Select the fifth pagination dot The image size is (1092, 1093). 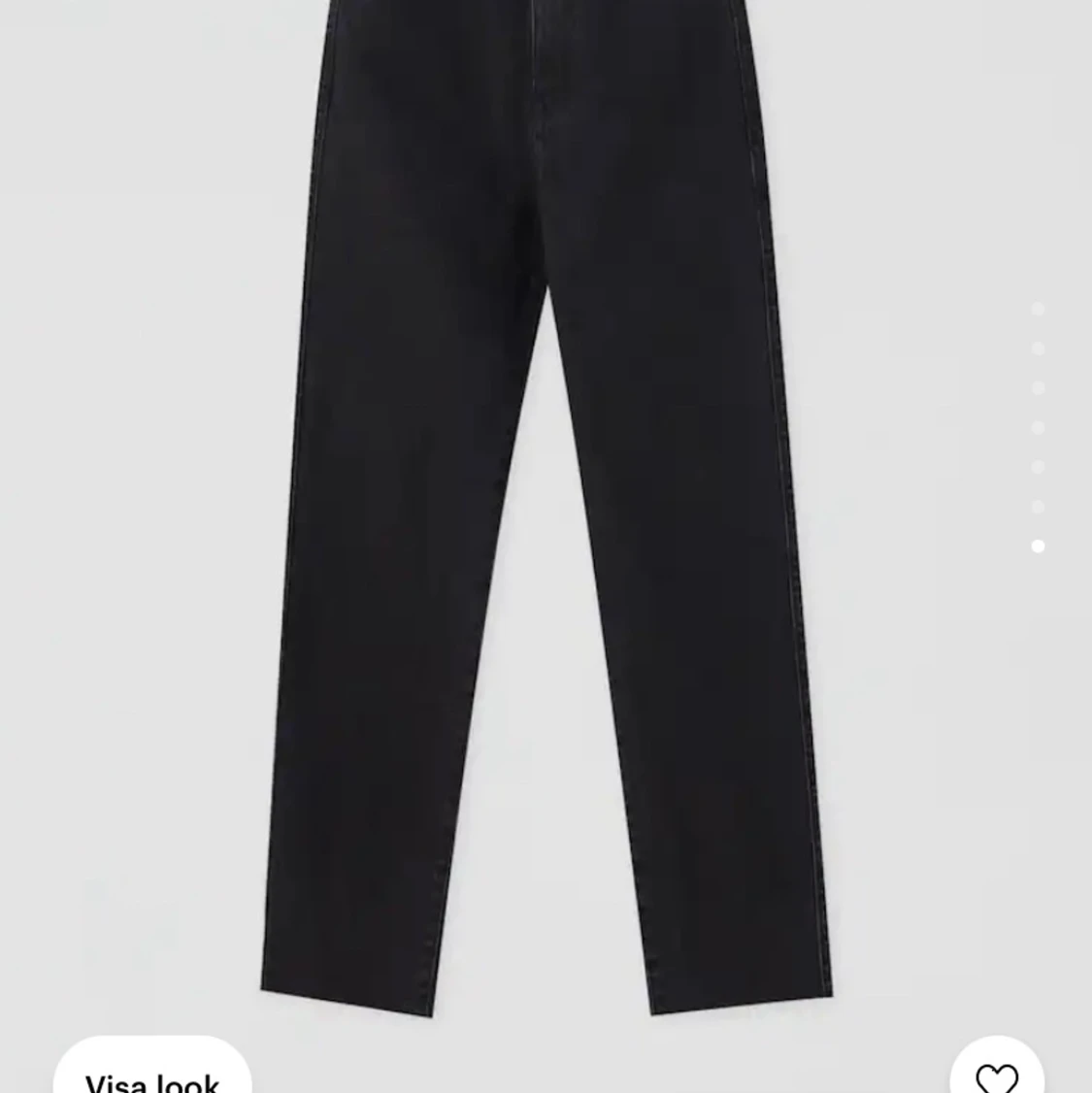1039,468
